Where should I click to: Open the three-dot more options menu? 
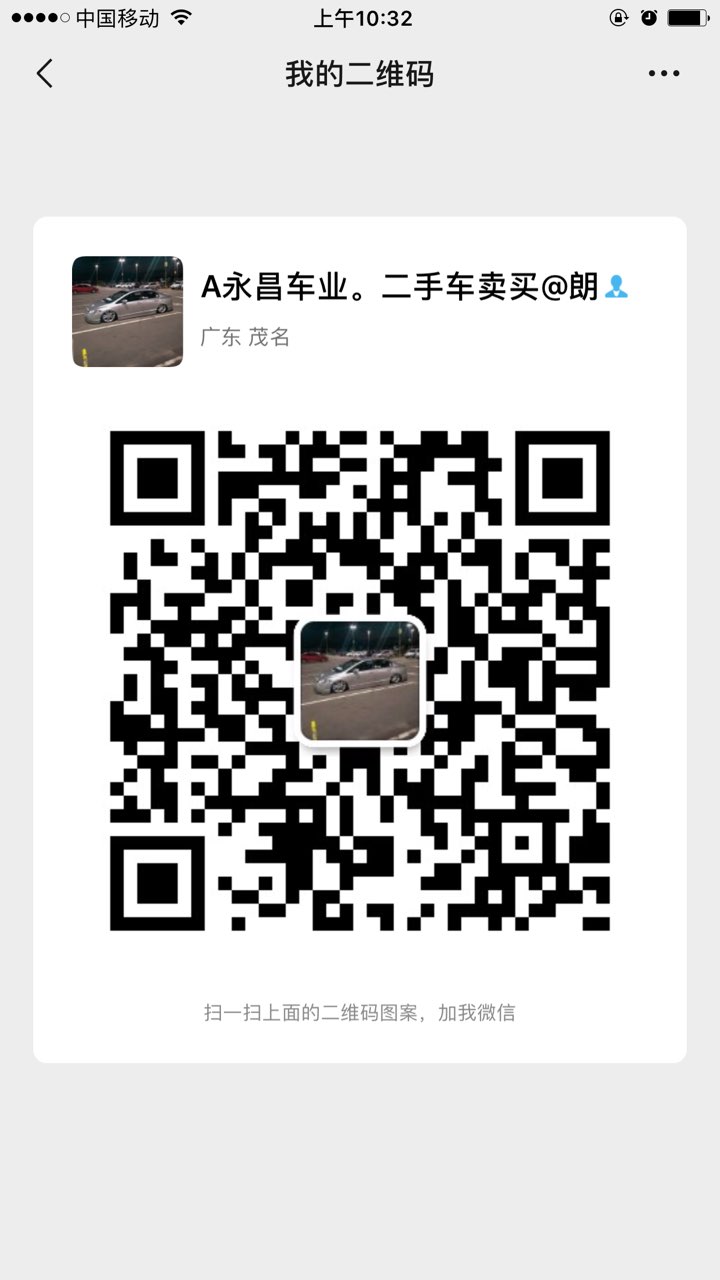point(664,74)
